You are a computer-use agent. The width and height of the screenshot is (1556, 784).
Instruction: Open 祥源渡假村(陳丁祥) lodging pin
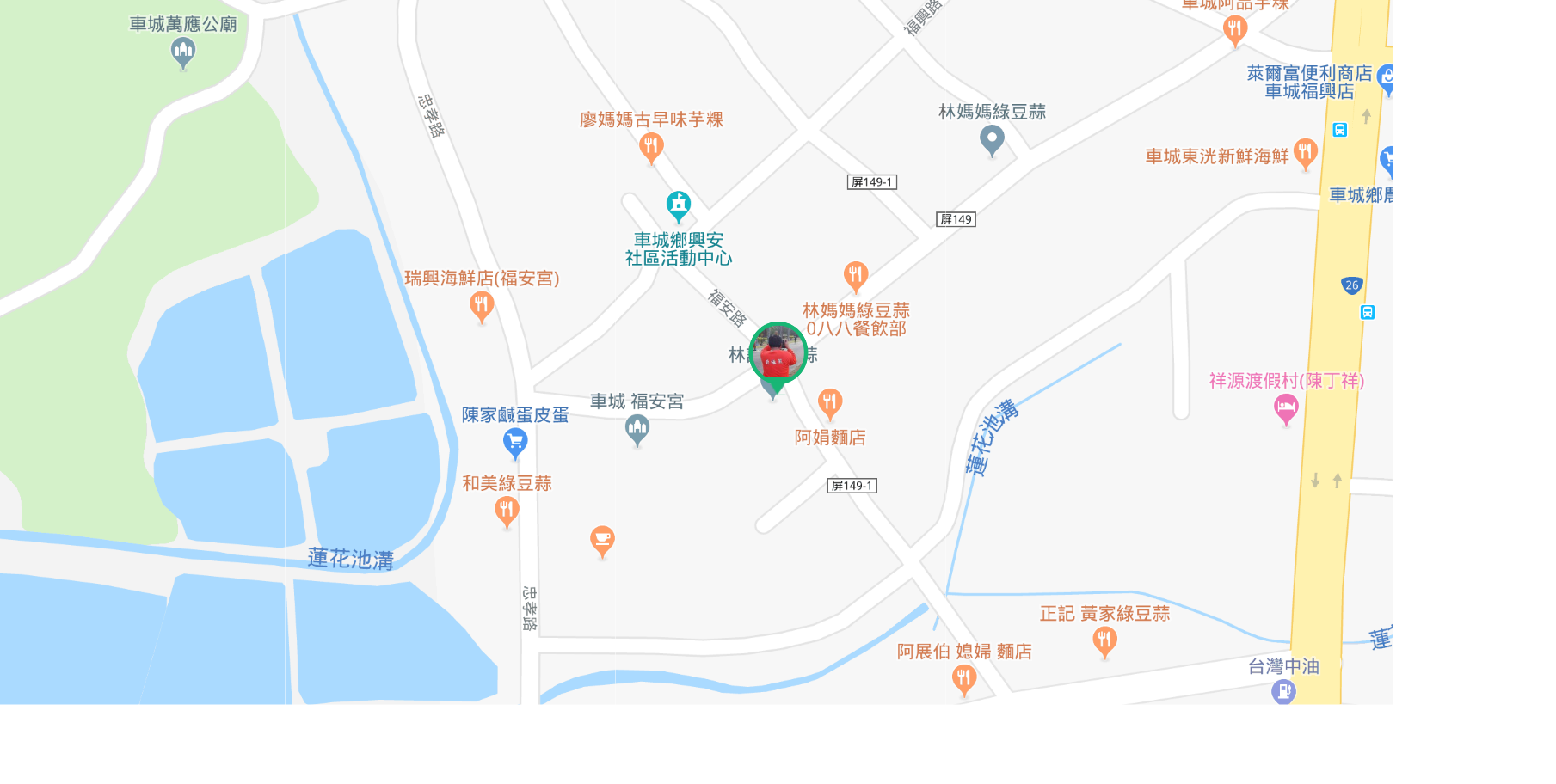[x=1286, y=407]
